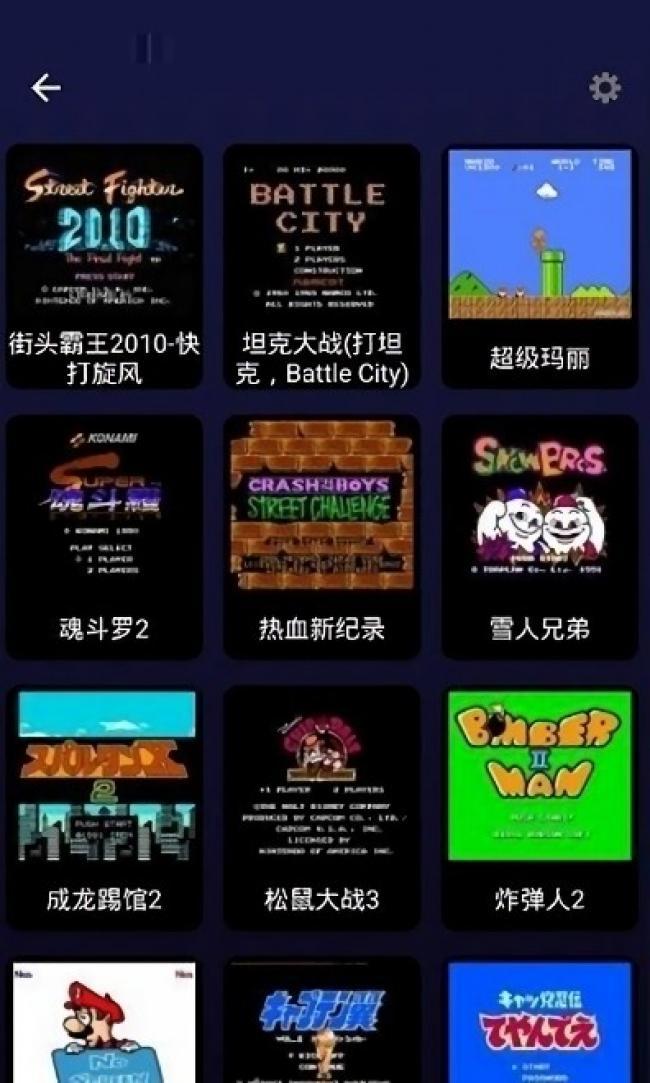Open the 魂斗罗2 game
Image resolution: width=650 pixels, height=1083 pixels.
104,537
